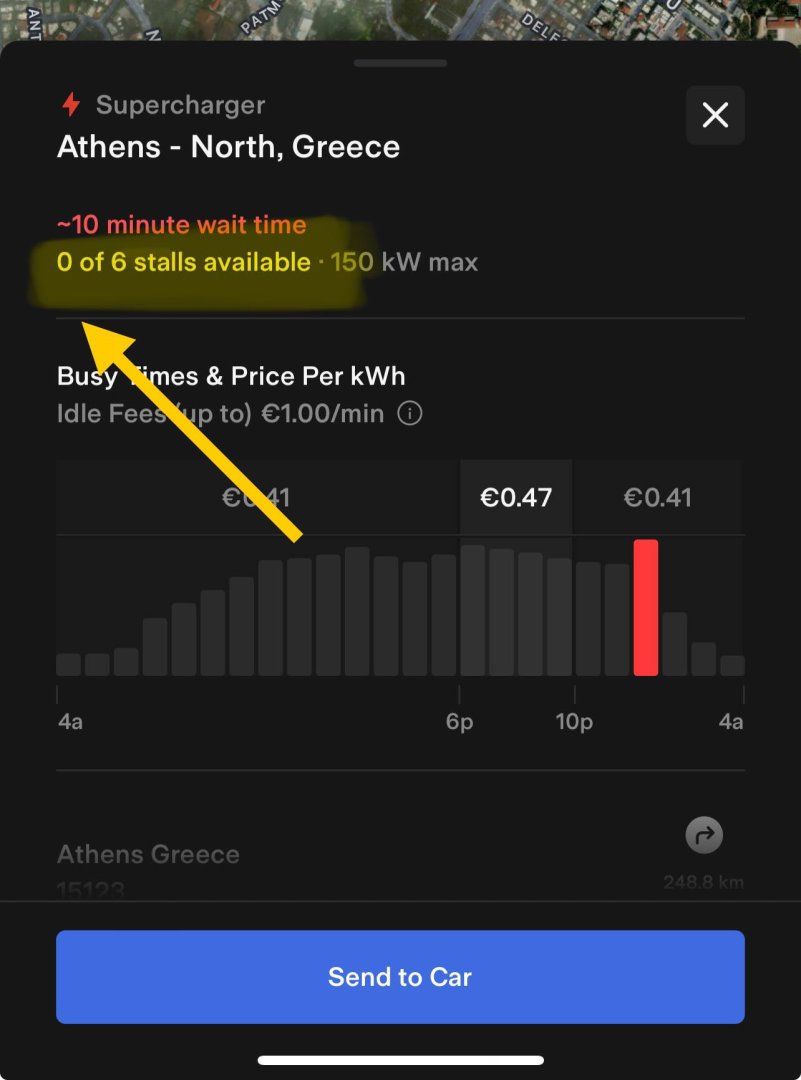Select the red bar in busy times chart
The height and width of the screenshot is (1080, 801).
pyautogui.click(x=646, y=607)
